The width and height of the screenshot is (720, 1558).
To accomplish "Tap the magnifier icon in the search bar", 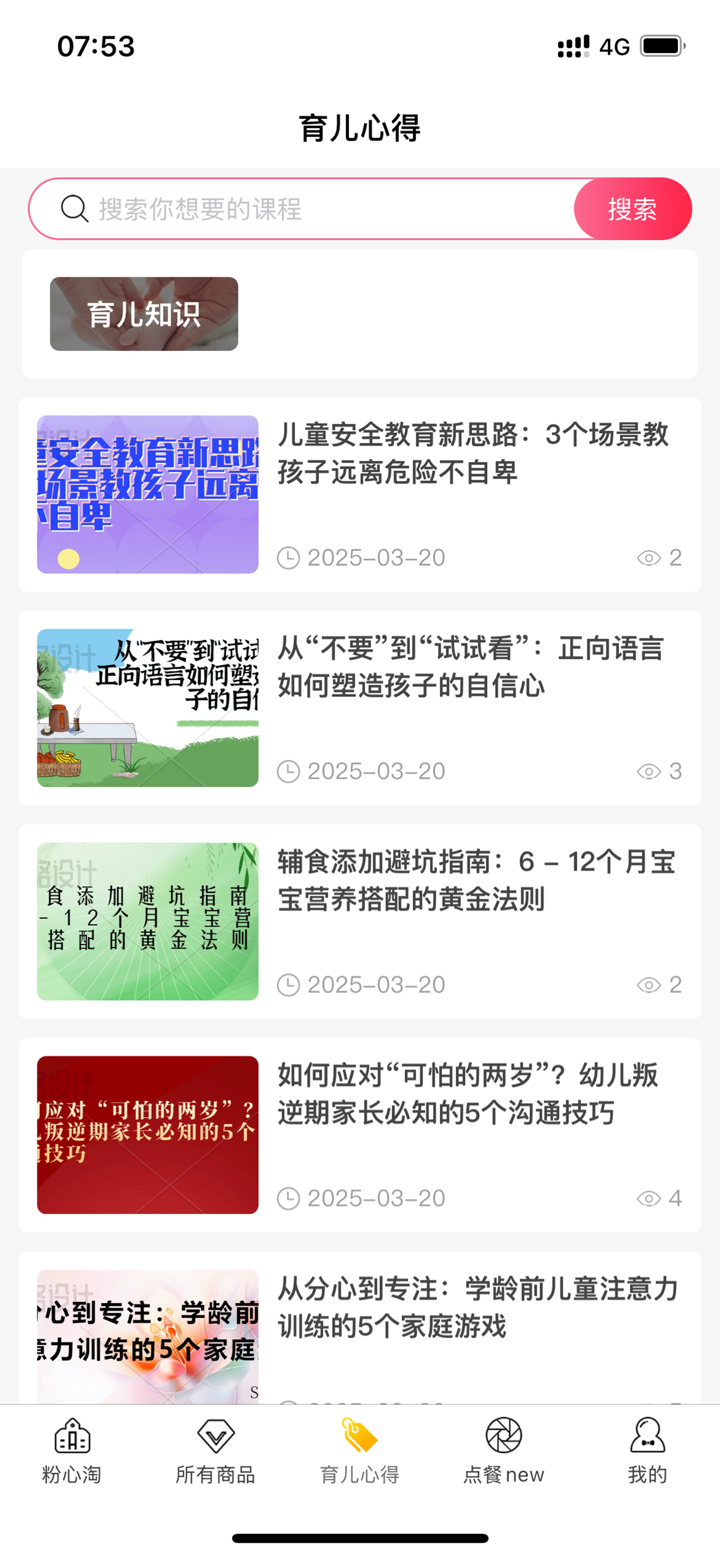I will coord(73,209).
